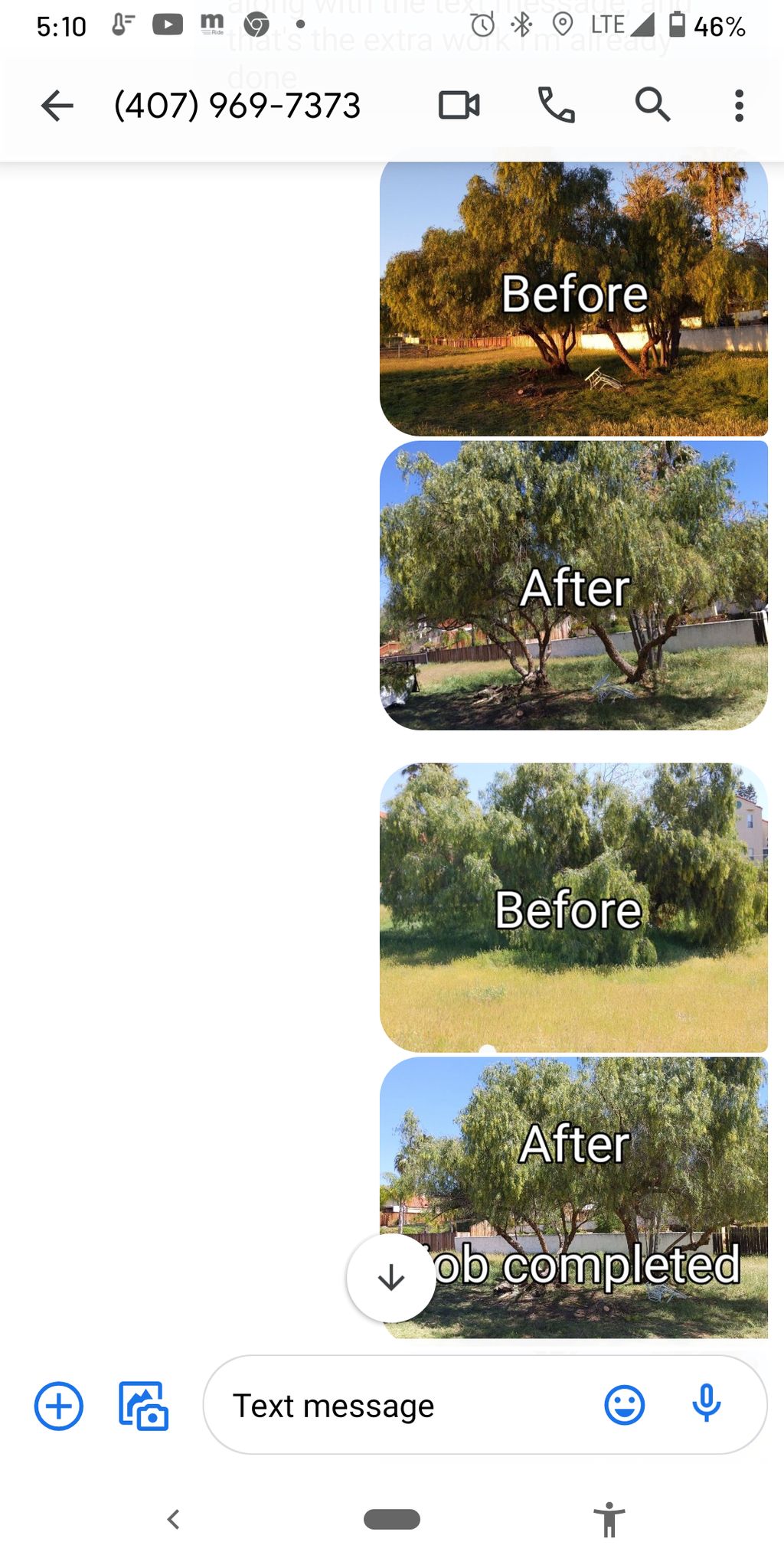Tap the system back arrow

174,1519
